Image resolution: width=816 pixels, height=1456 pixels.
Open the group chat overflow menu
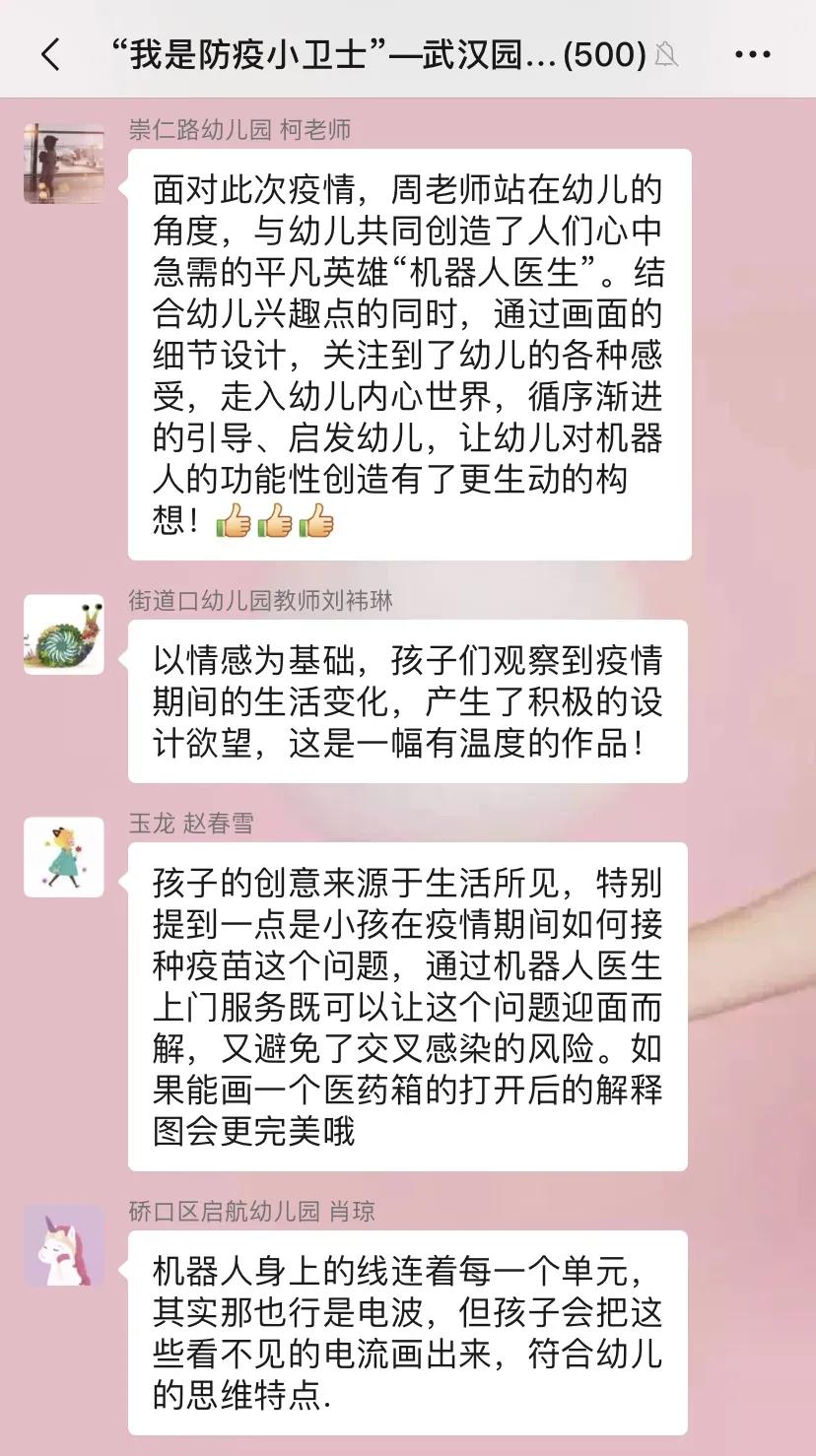tap(752, 54)
